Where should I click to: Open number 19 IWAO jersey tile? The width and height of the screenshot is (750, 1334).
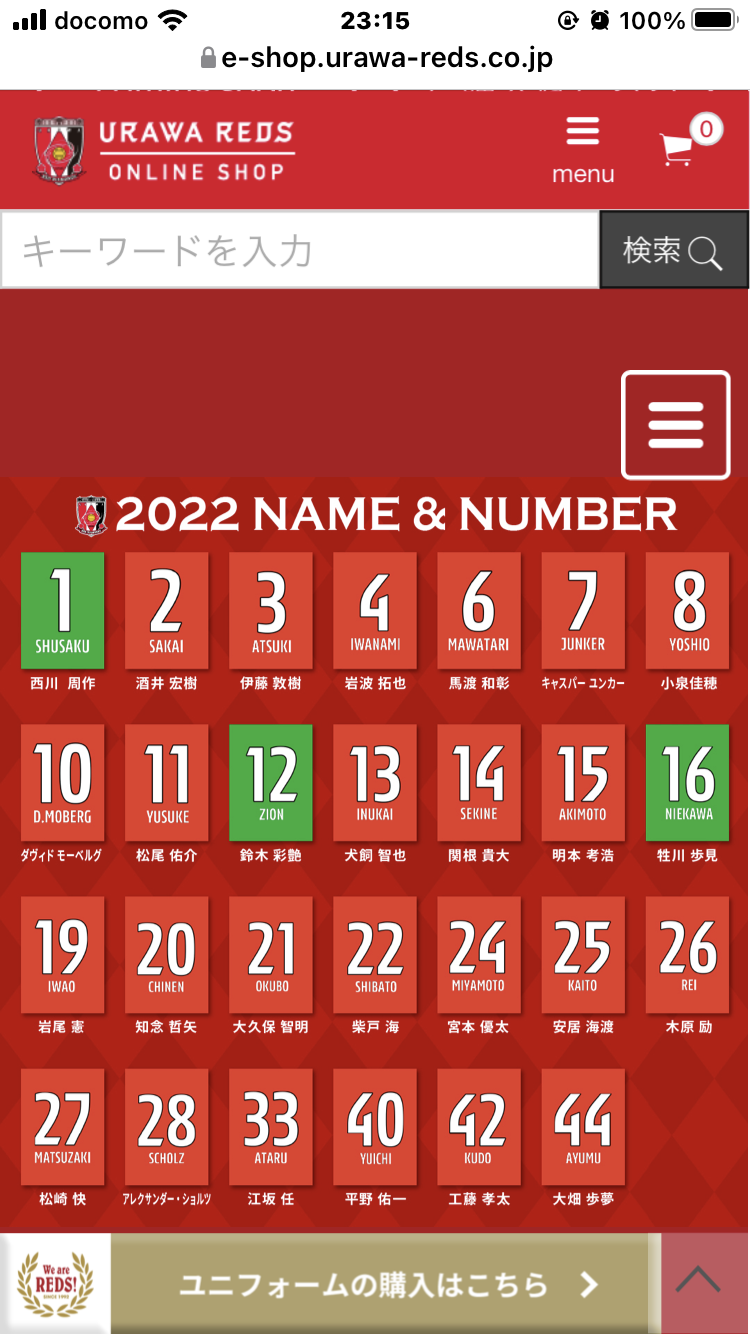62,954
